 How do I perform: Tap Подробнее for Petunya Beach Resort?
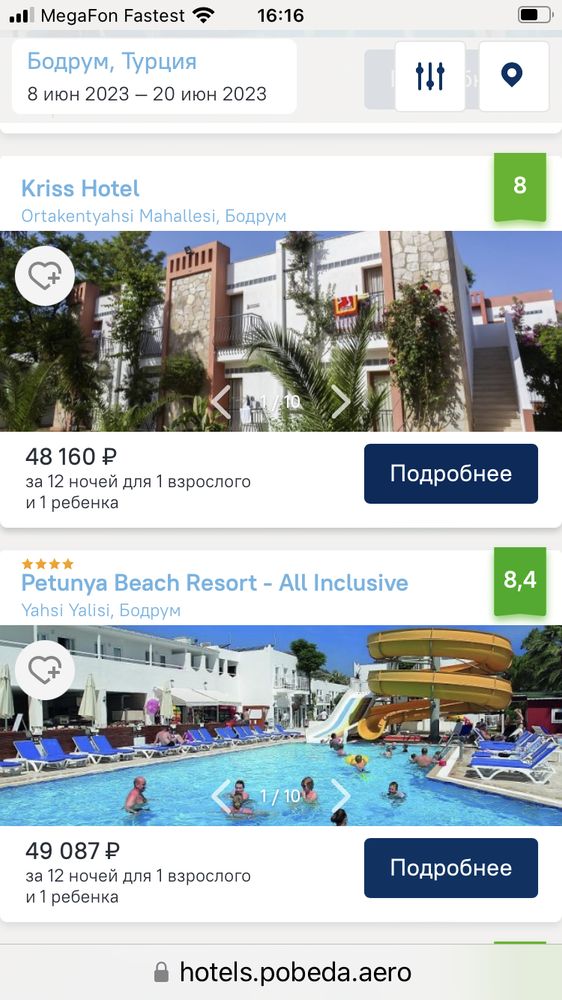[451, 868]
